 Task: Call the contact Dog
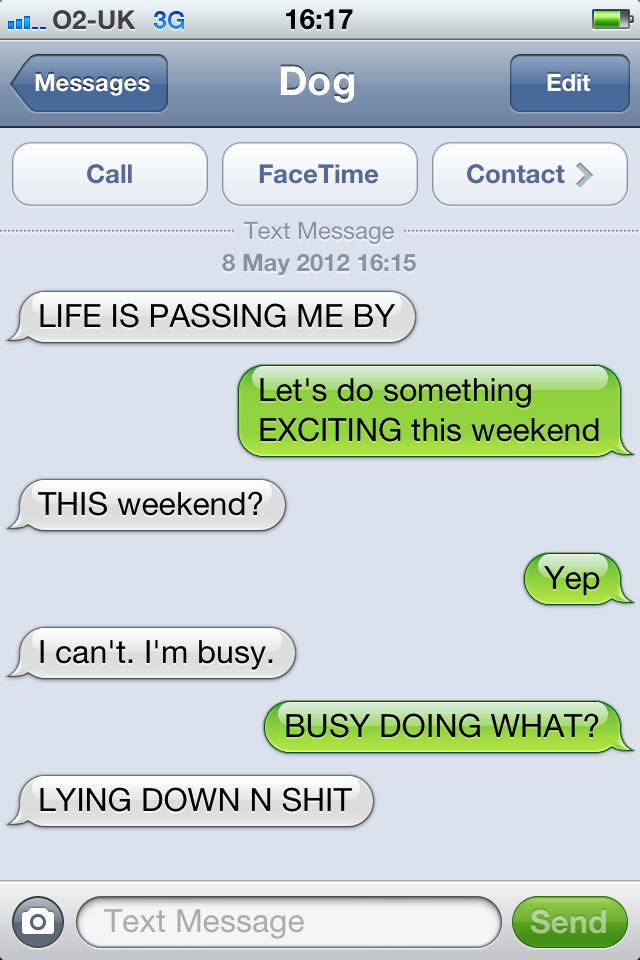(110, 174)
